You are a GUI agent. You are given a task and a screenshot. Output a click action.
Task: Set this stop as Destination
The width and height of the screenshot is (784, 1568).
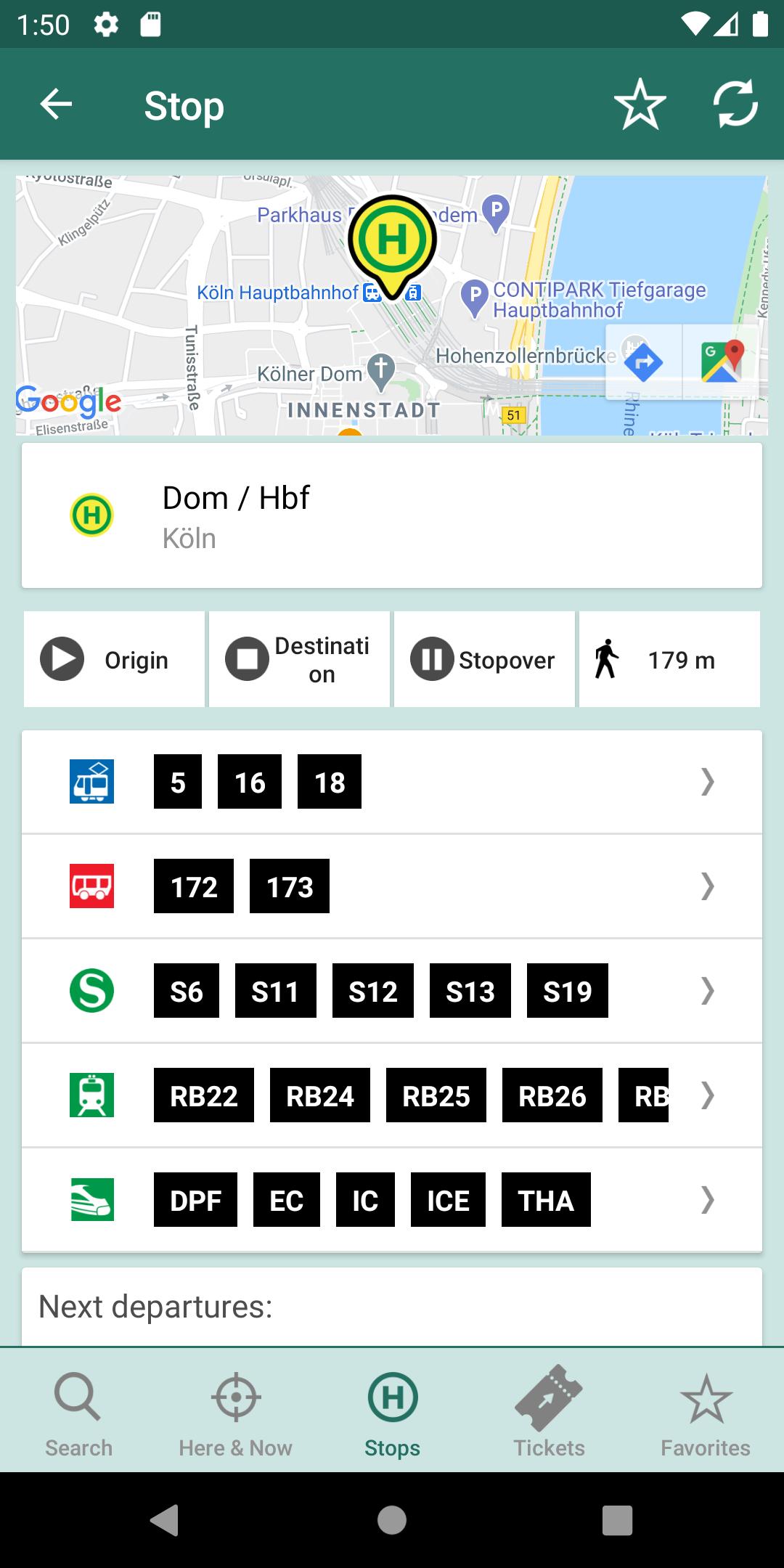coord(299,659)
